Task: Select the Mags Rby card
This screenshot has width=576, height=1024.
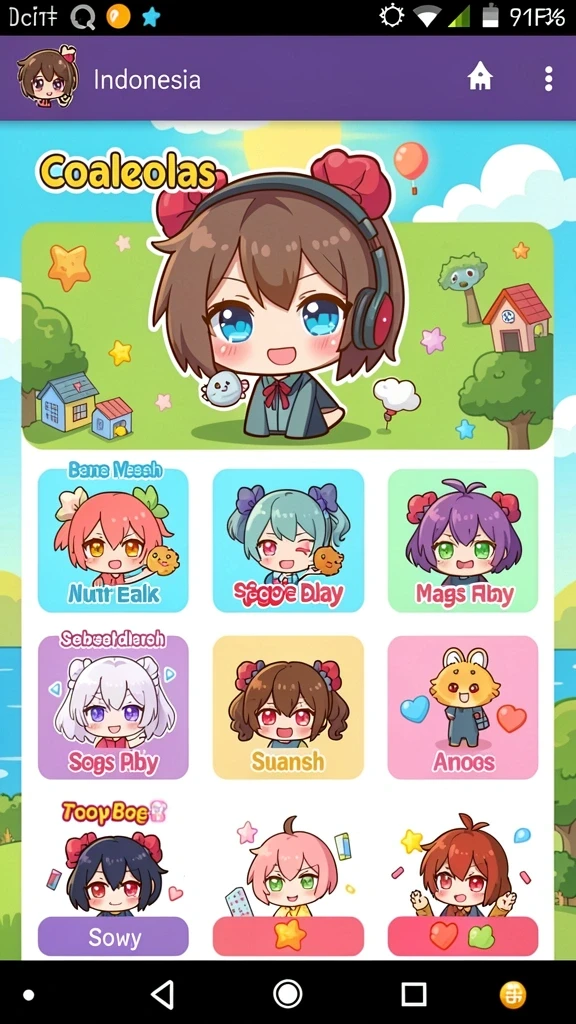Action: (463, 540)
